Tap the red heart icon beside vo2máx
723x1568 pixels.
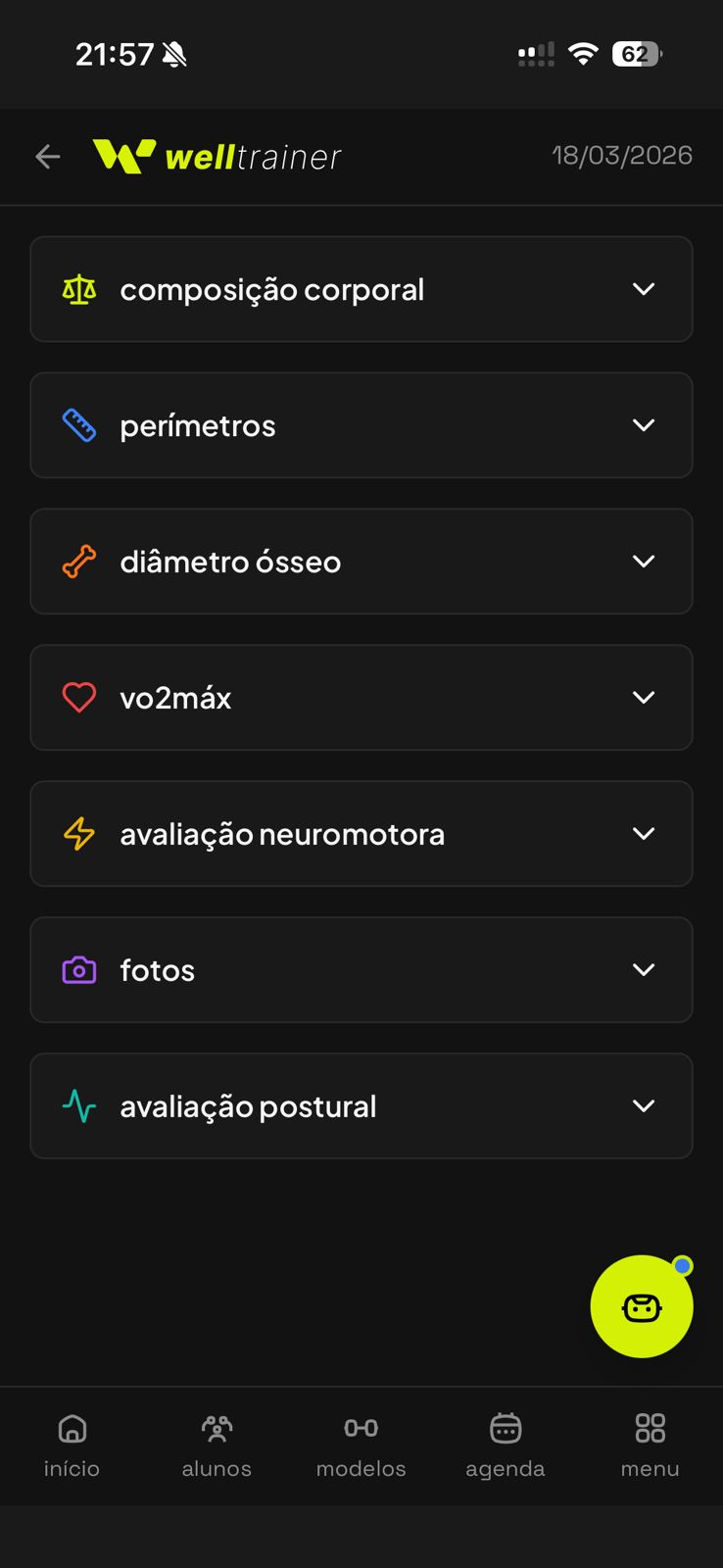coord(78,697)
